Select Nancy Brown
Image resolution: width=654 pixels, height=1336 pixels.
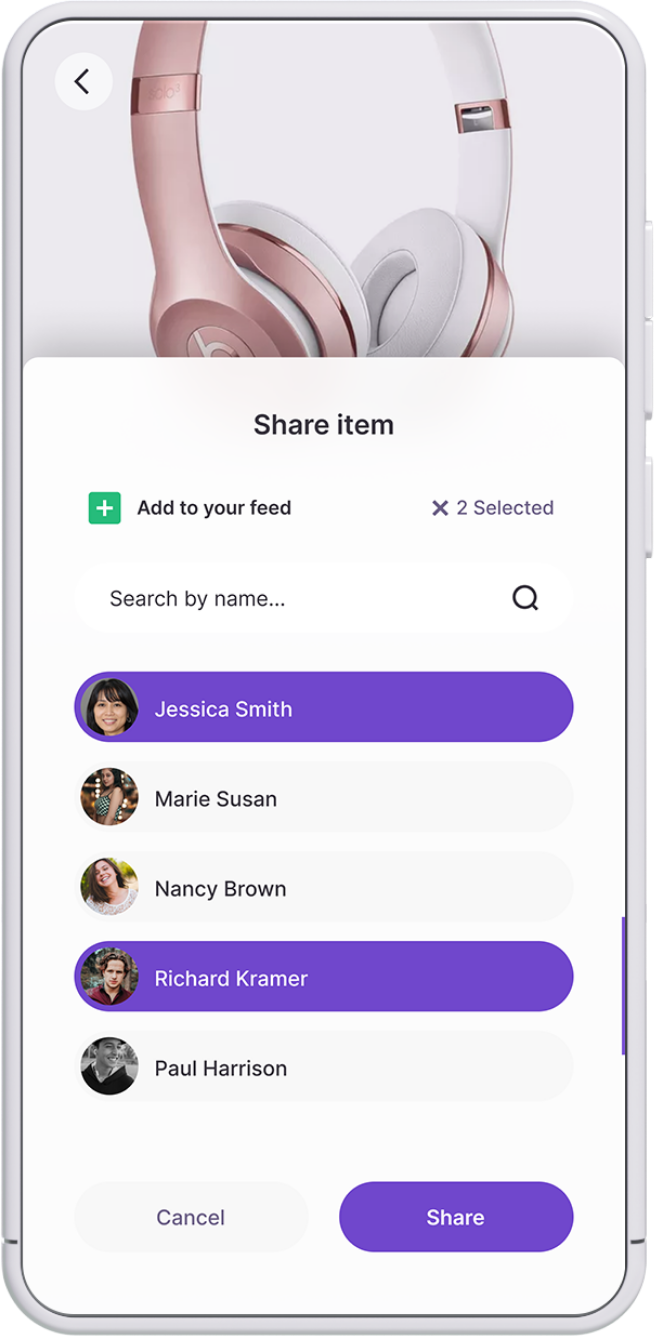click(x=324, y=888)
